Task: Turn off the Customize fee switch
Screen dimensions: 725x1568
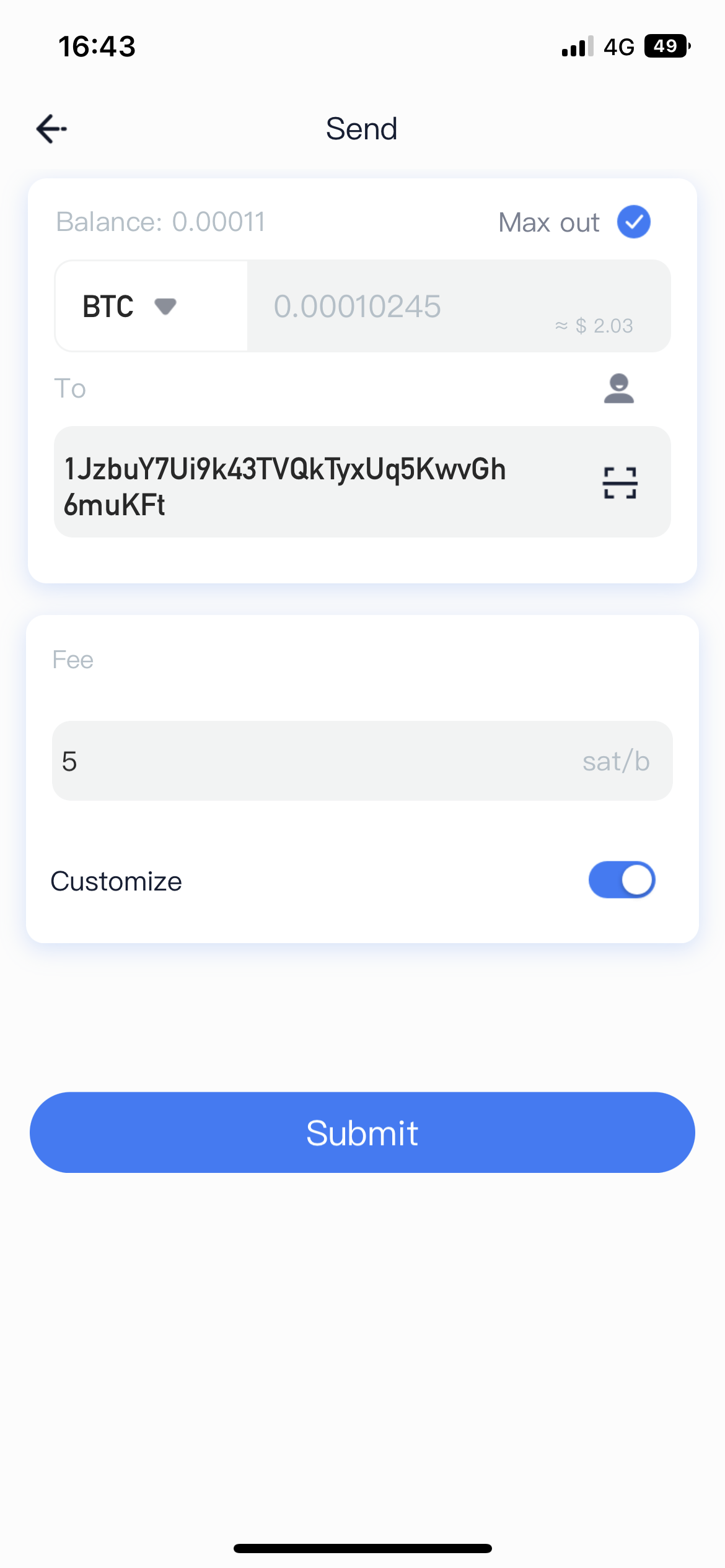Action: pos(622,879)
